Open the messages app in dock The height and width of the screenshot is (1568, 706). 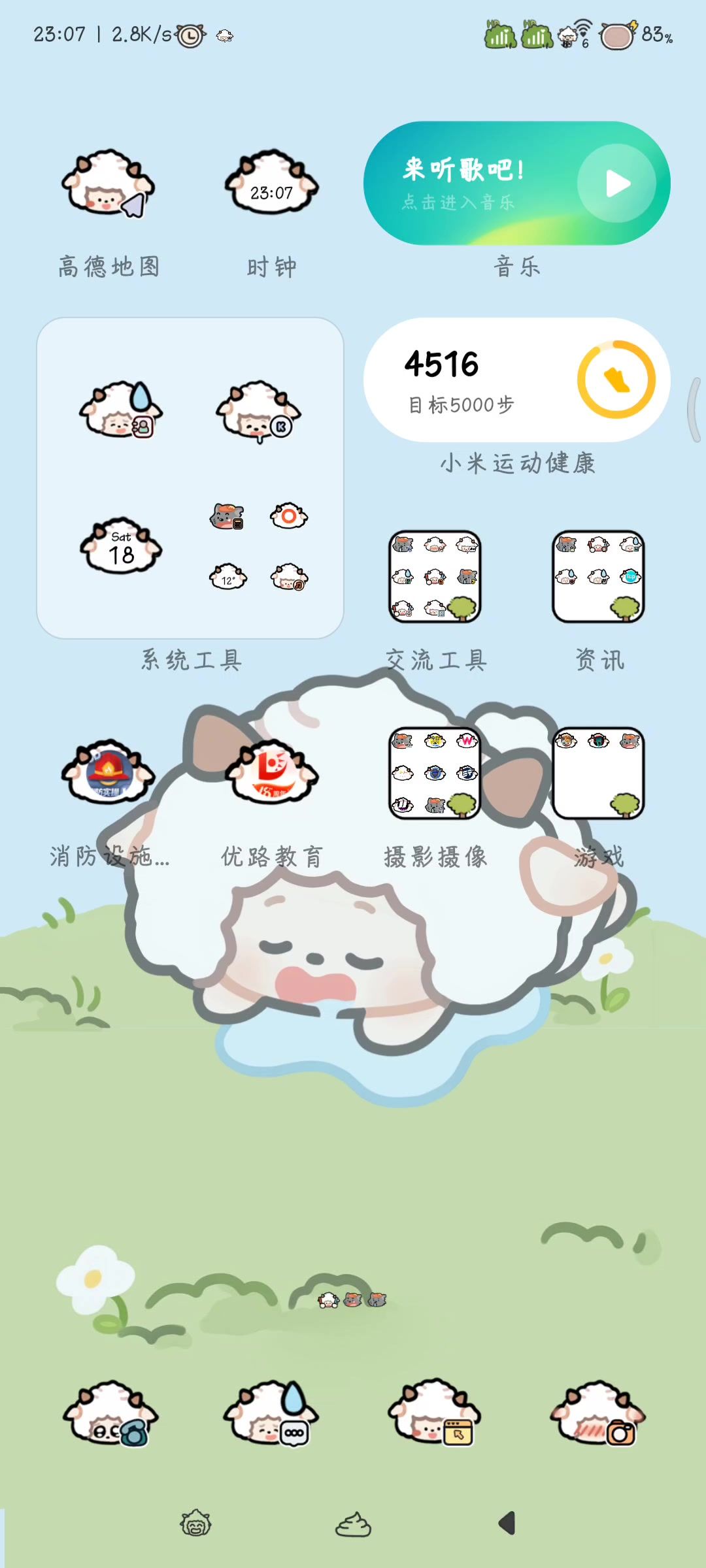coord(271,1414)
